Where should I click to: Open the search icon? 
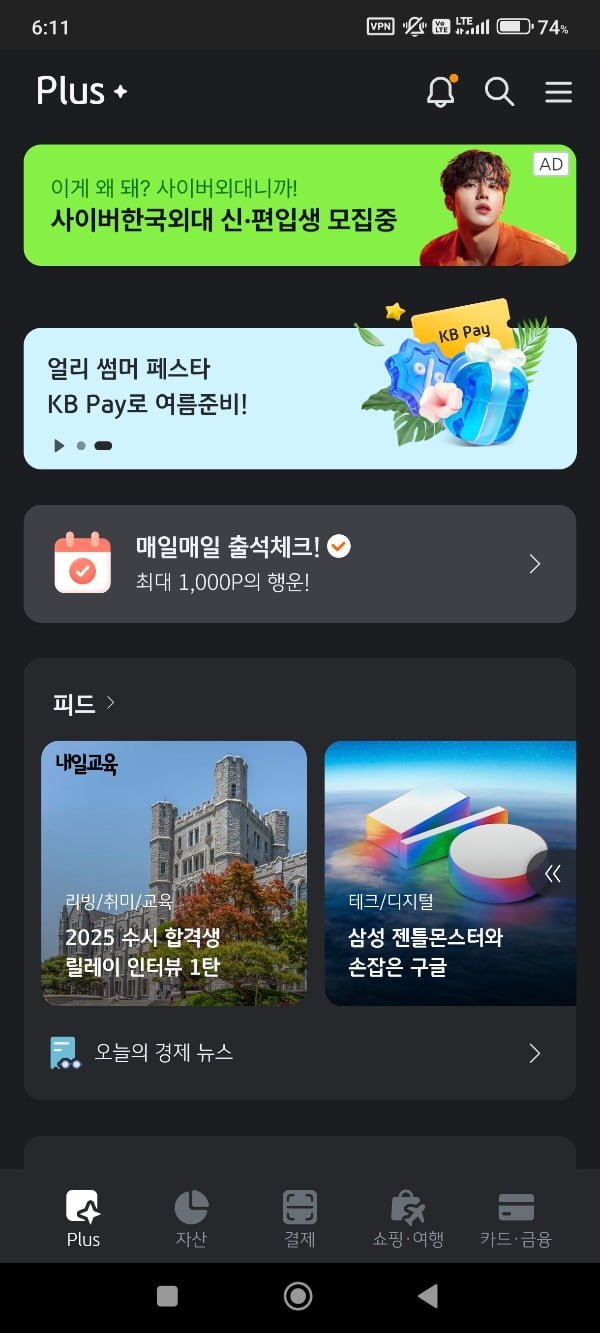tap(499, 92)
